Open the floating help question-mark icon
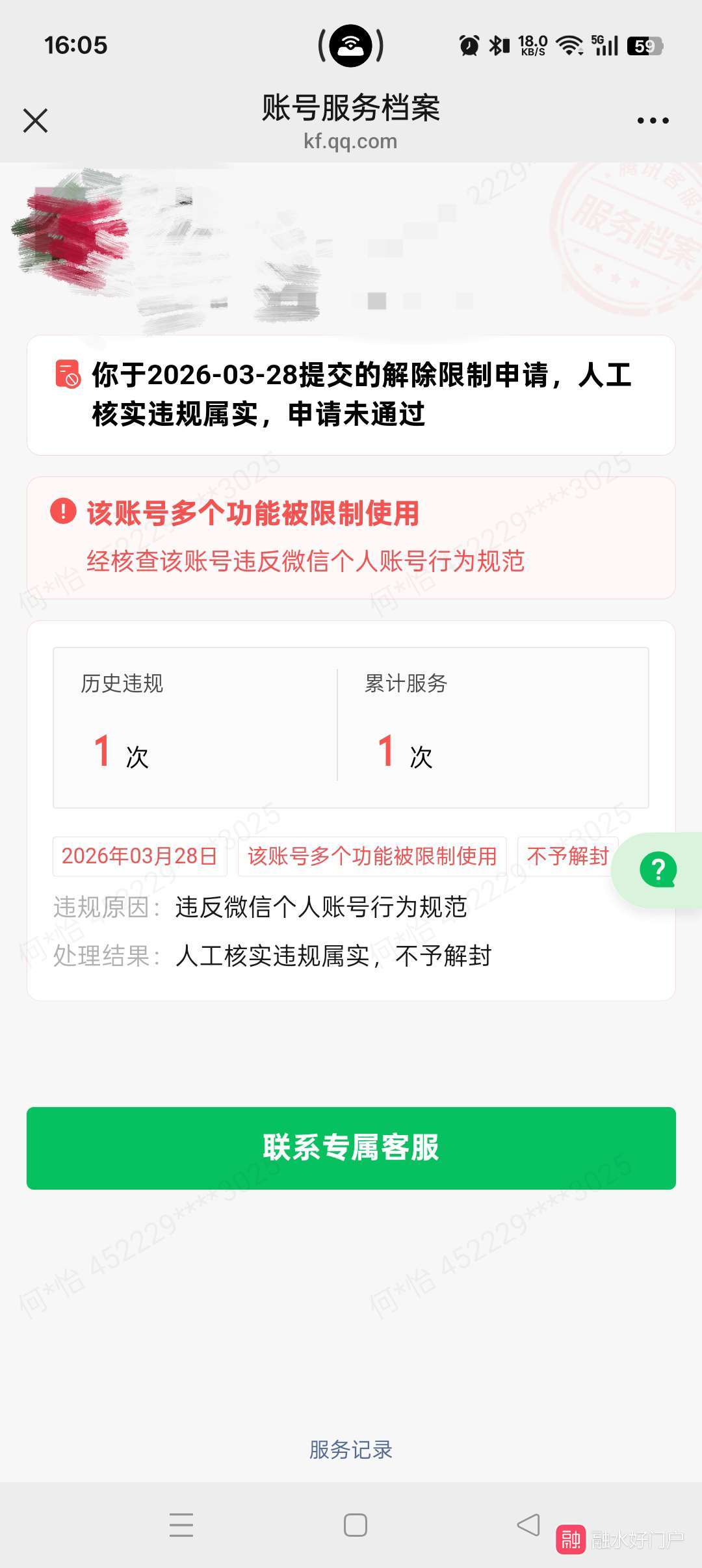 coord(658,870)
